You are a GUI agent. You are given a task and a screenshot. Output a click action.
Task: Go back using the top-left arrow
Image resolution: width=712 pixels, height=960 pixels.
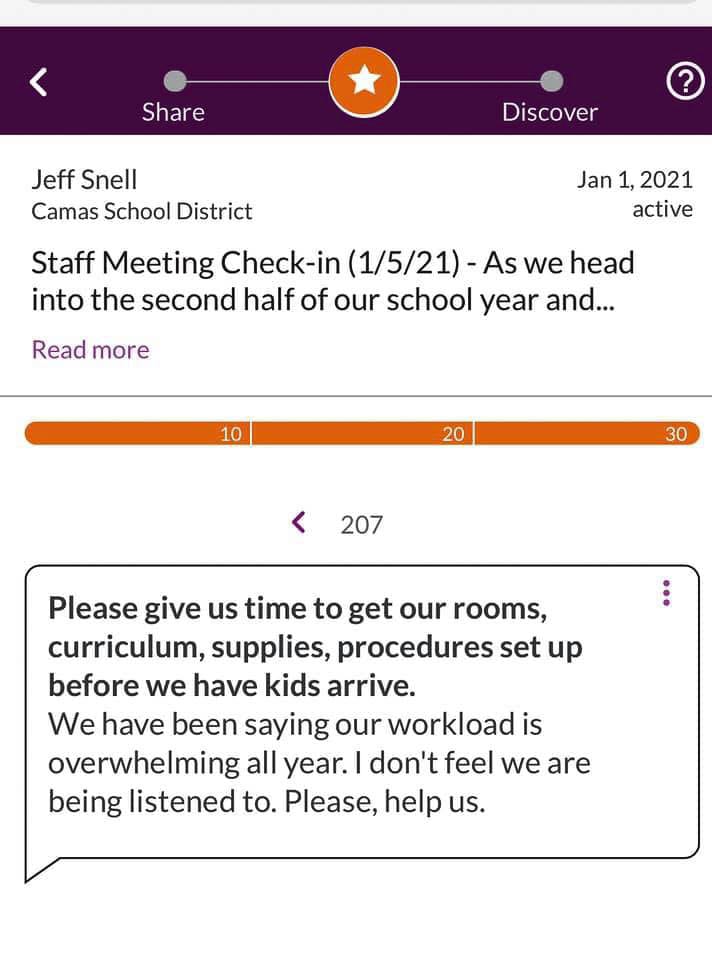pyautogui.click(x=39, y=82)
